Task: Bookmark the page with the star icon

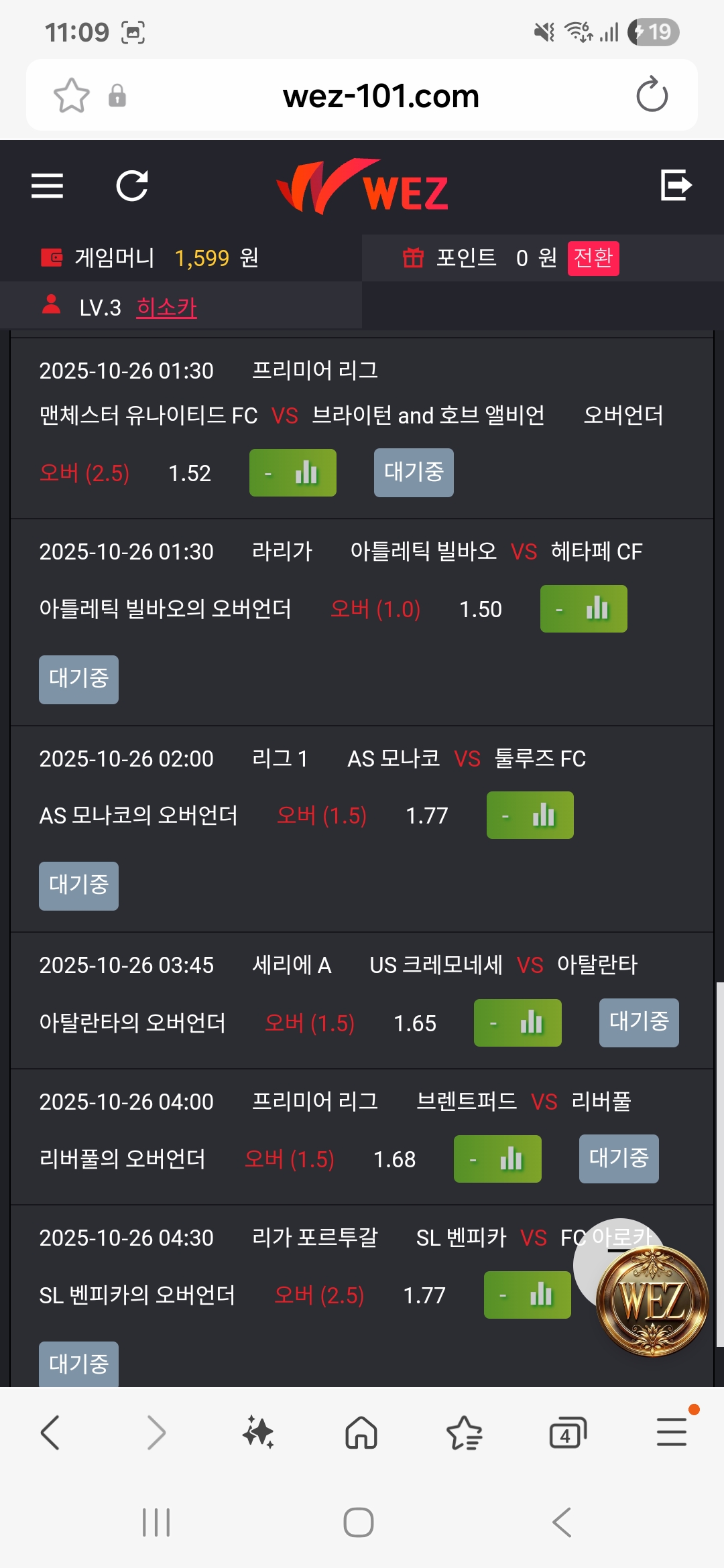Action: click(x=71, y=95)
